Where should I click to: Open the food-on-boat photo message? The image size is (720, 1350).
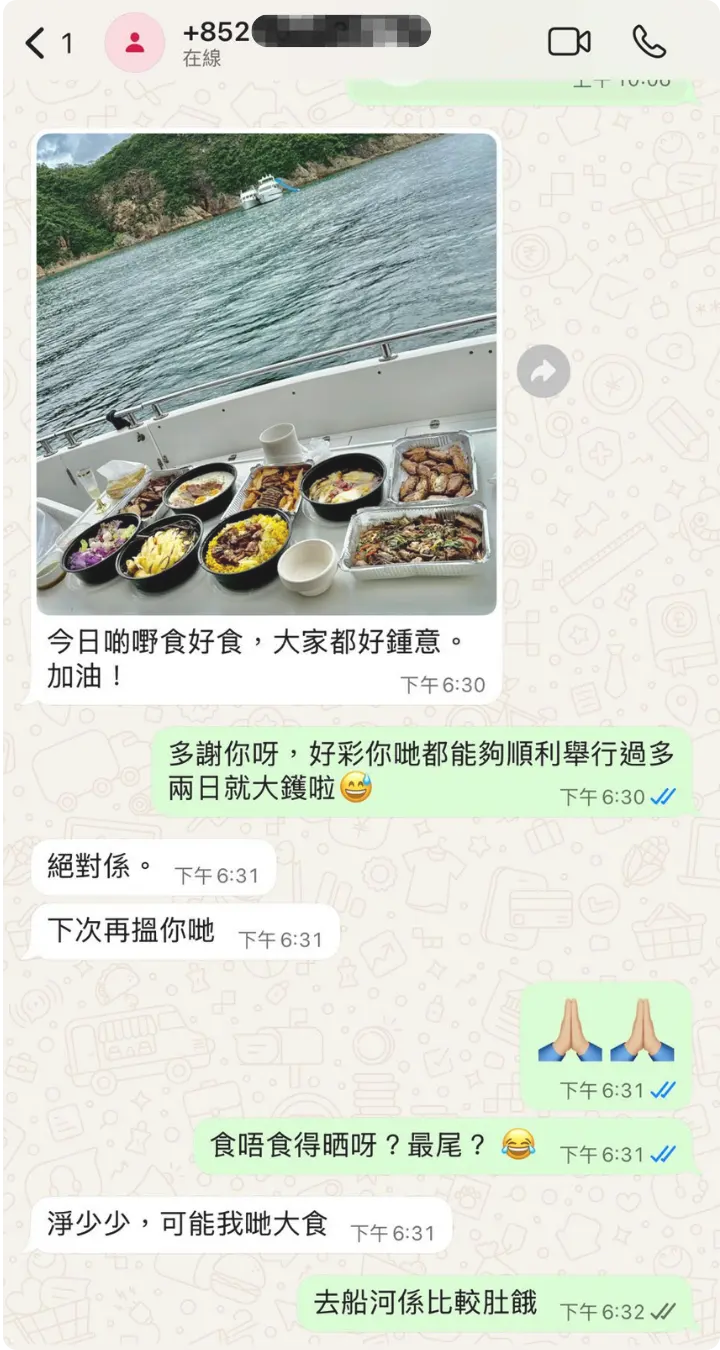266,374
